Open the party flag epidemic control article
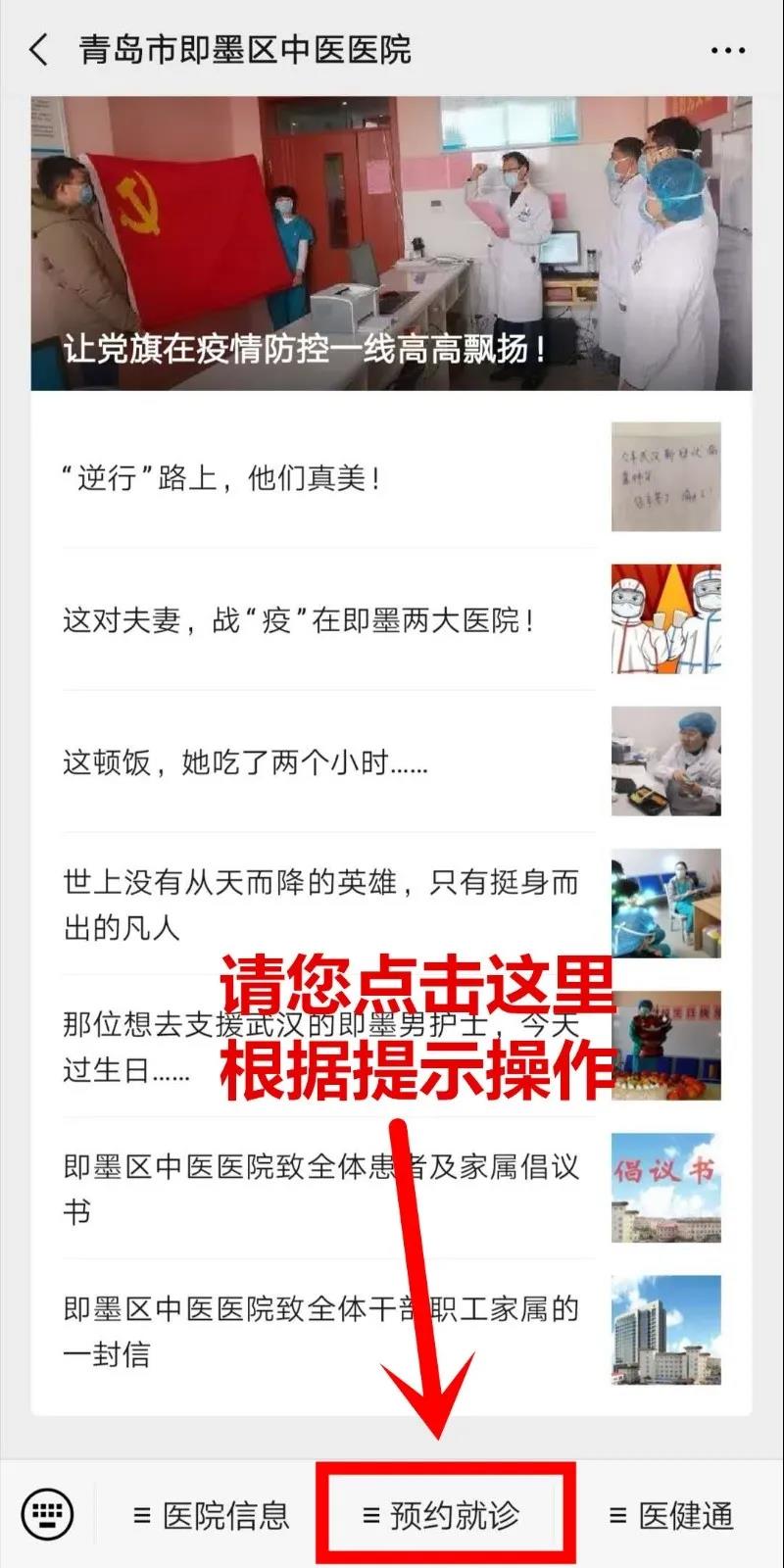The image size is (784, 1568). (x=392, y=245)
